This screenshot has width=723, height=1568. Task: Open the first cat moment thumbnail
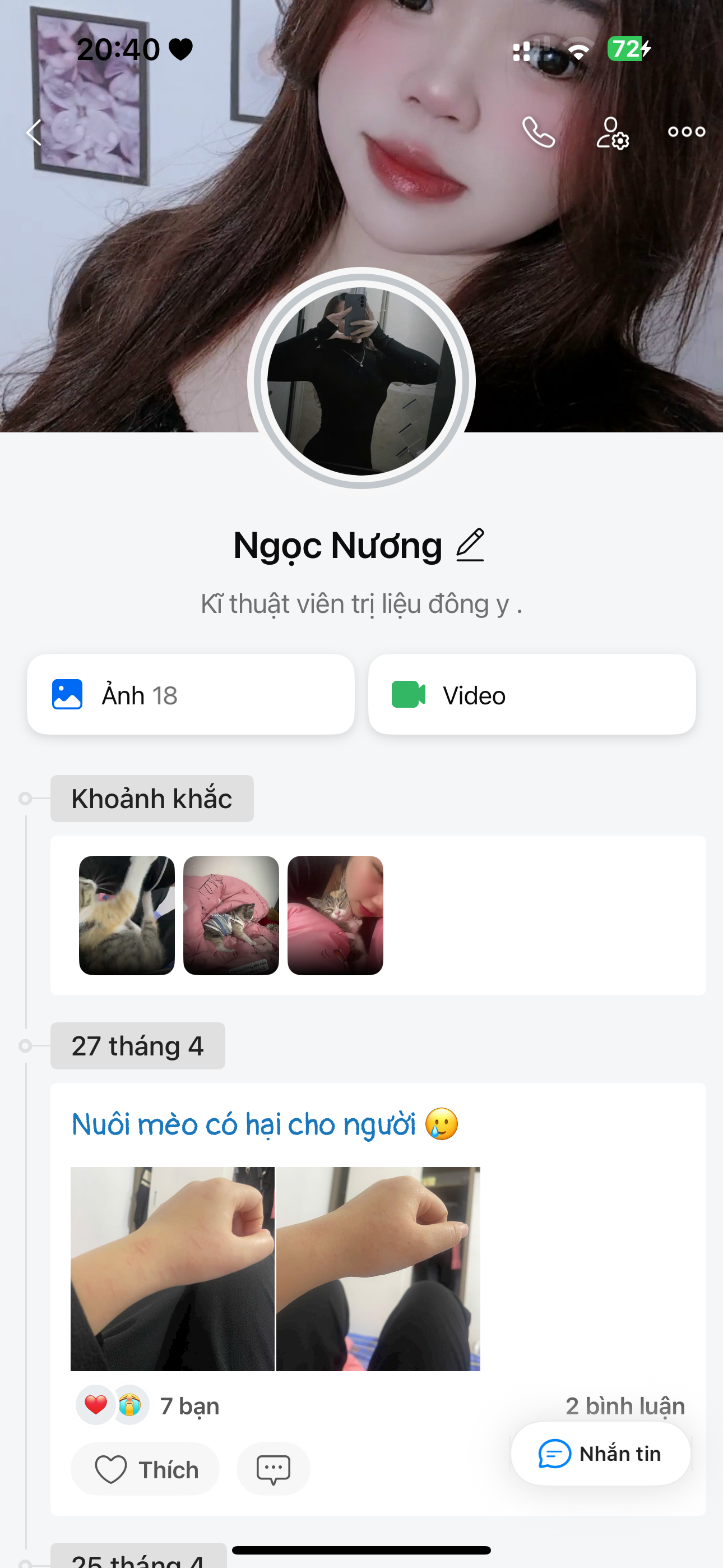click(127, 915)
